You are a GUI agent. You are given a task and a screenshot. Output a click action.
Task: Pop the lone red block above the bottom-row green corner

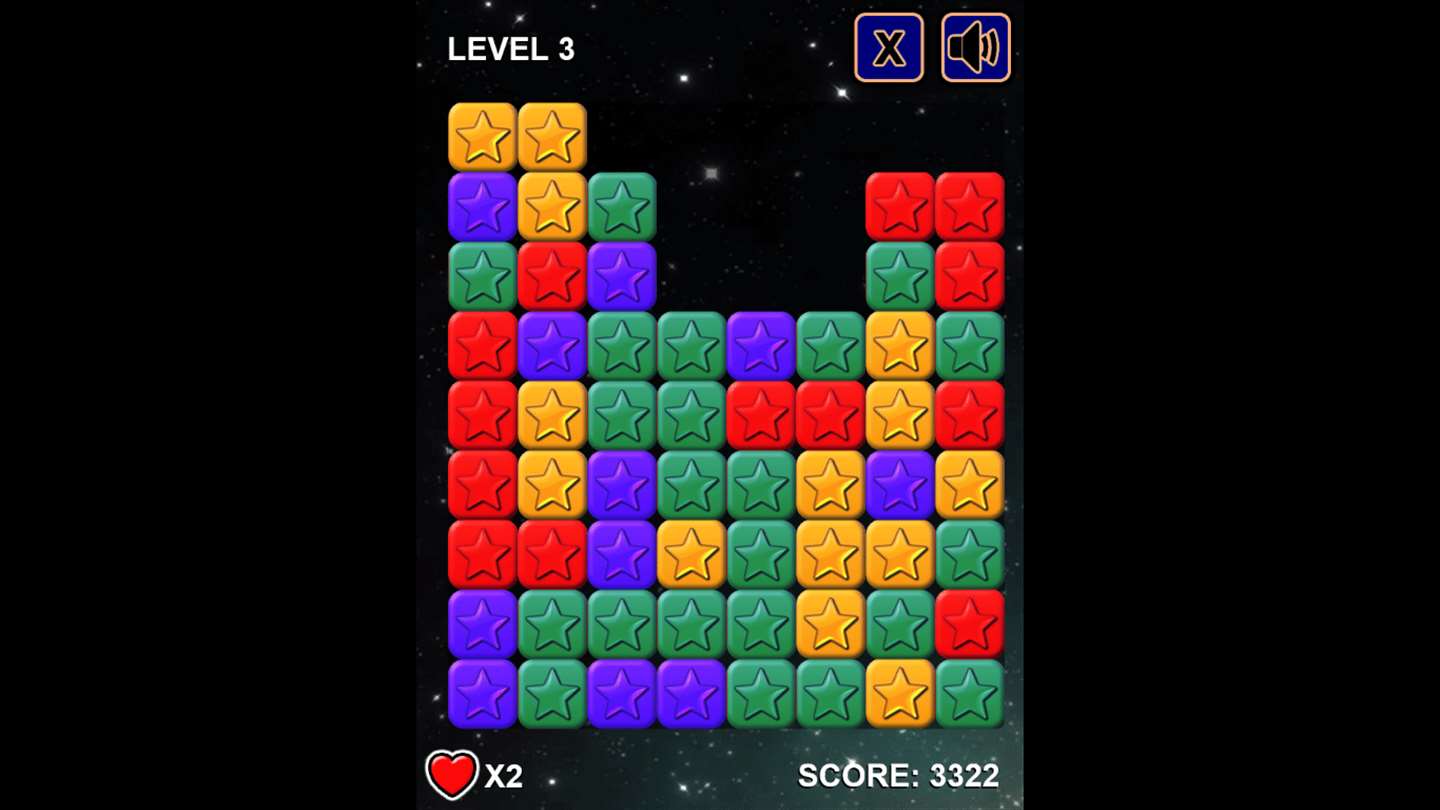969,624
